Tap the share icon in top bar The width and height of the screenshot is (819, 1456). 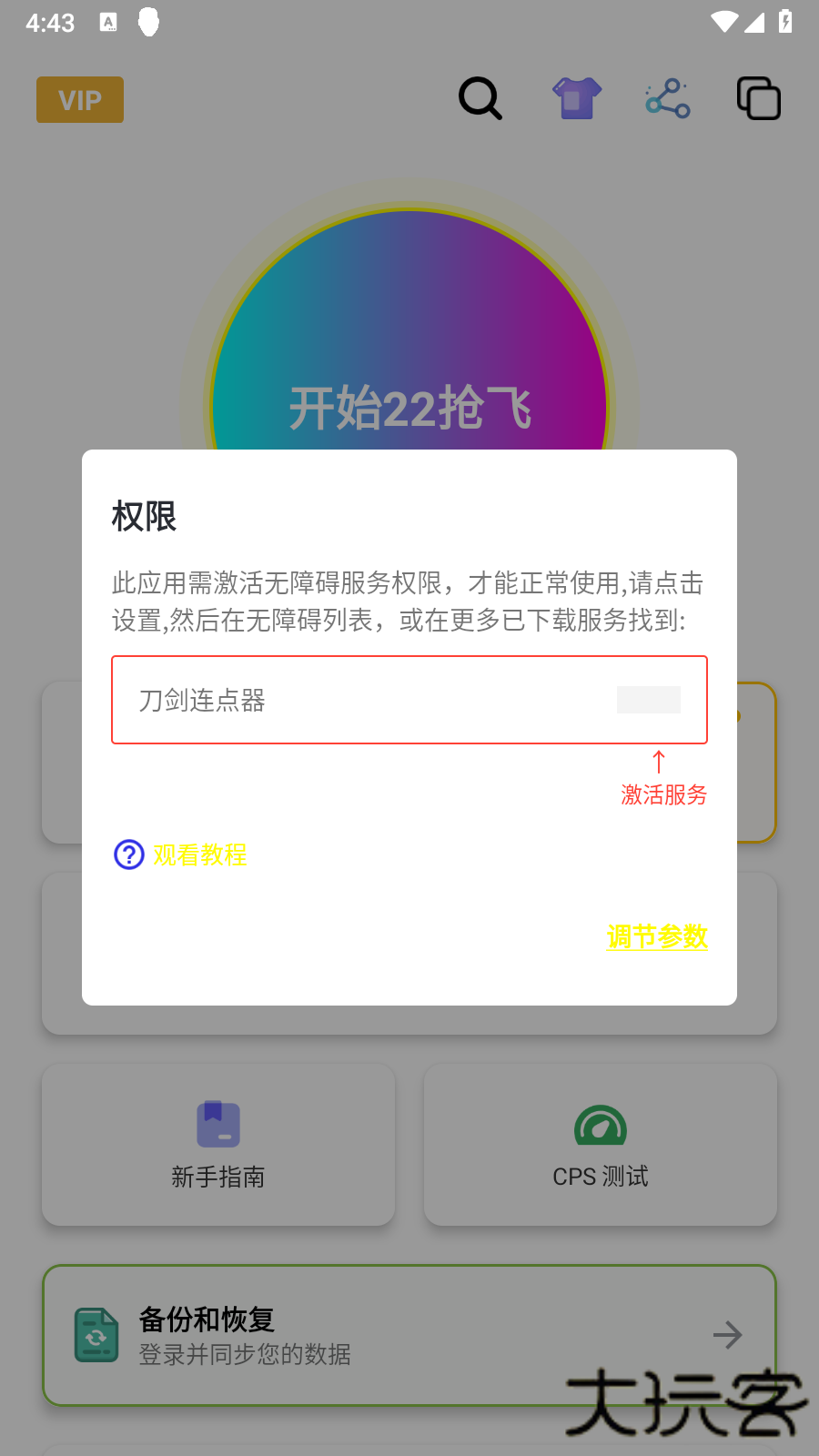coord(667,98)
